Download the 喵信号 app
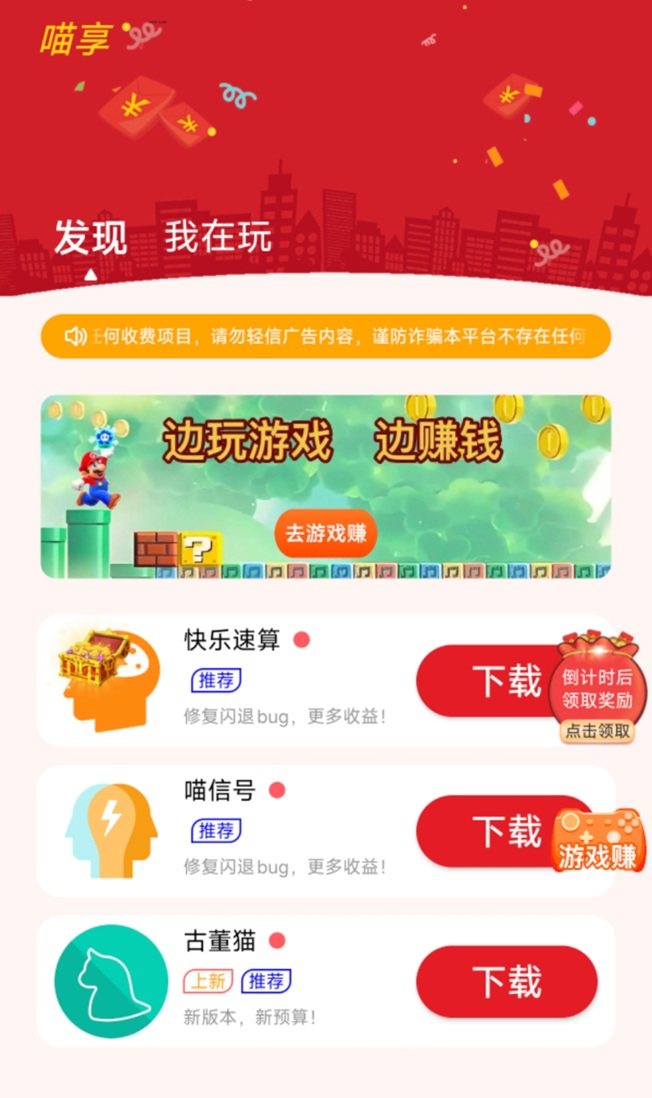This screenshot has width=652, height=1098. tap(480, 831)
